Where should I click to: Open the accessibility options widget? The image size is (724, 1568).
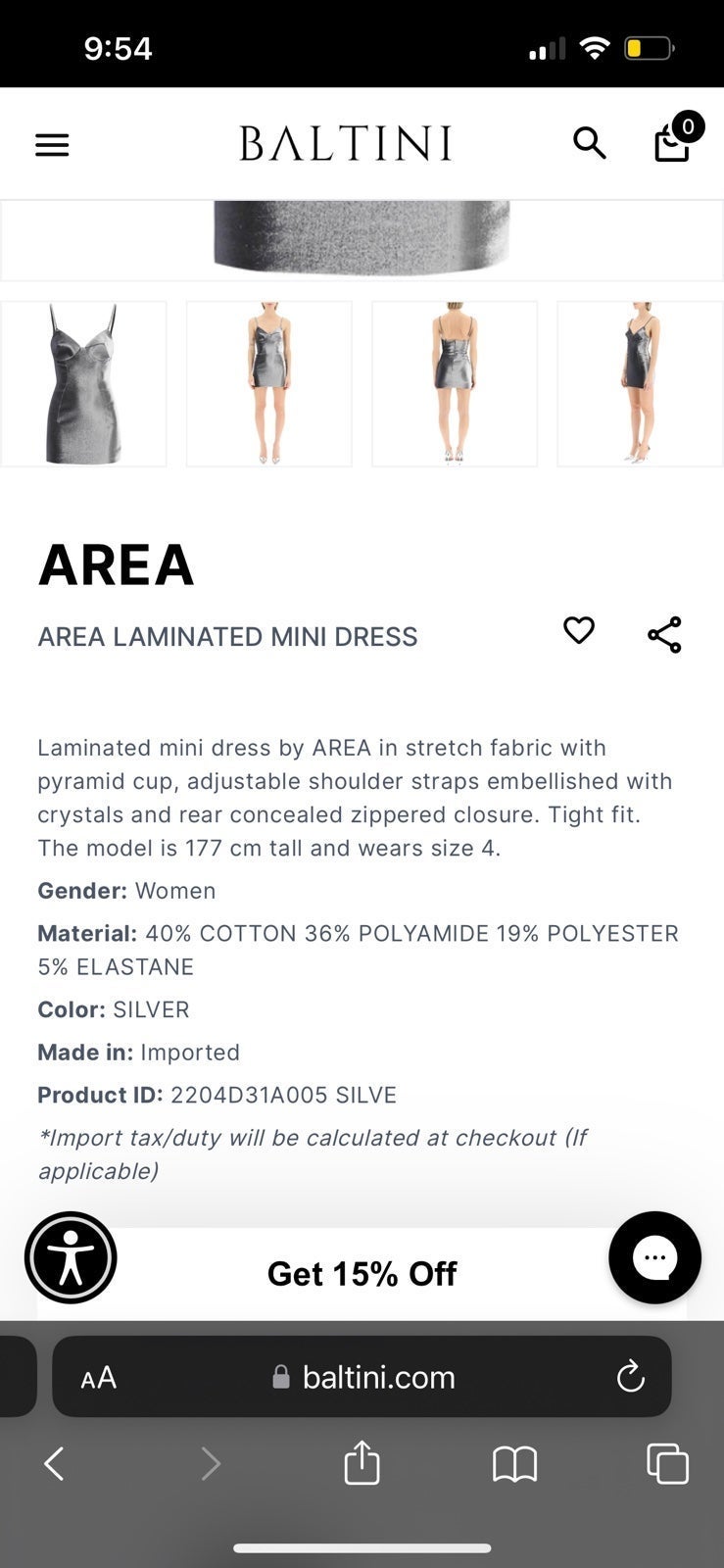[x=71, y=1257]
